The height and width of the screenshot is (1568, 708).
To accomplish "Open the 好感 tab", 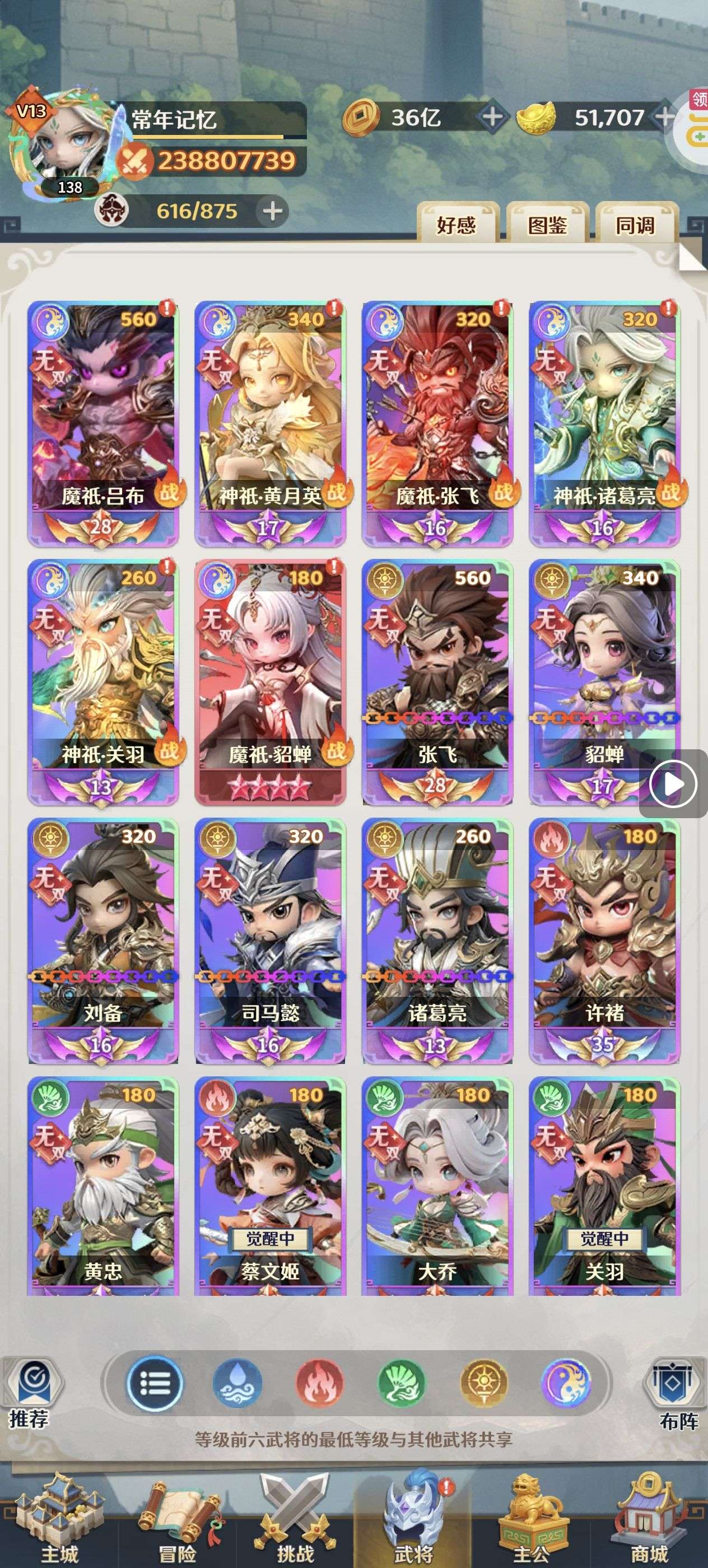I will click(x=456, y=225).
